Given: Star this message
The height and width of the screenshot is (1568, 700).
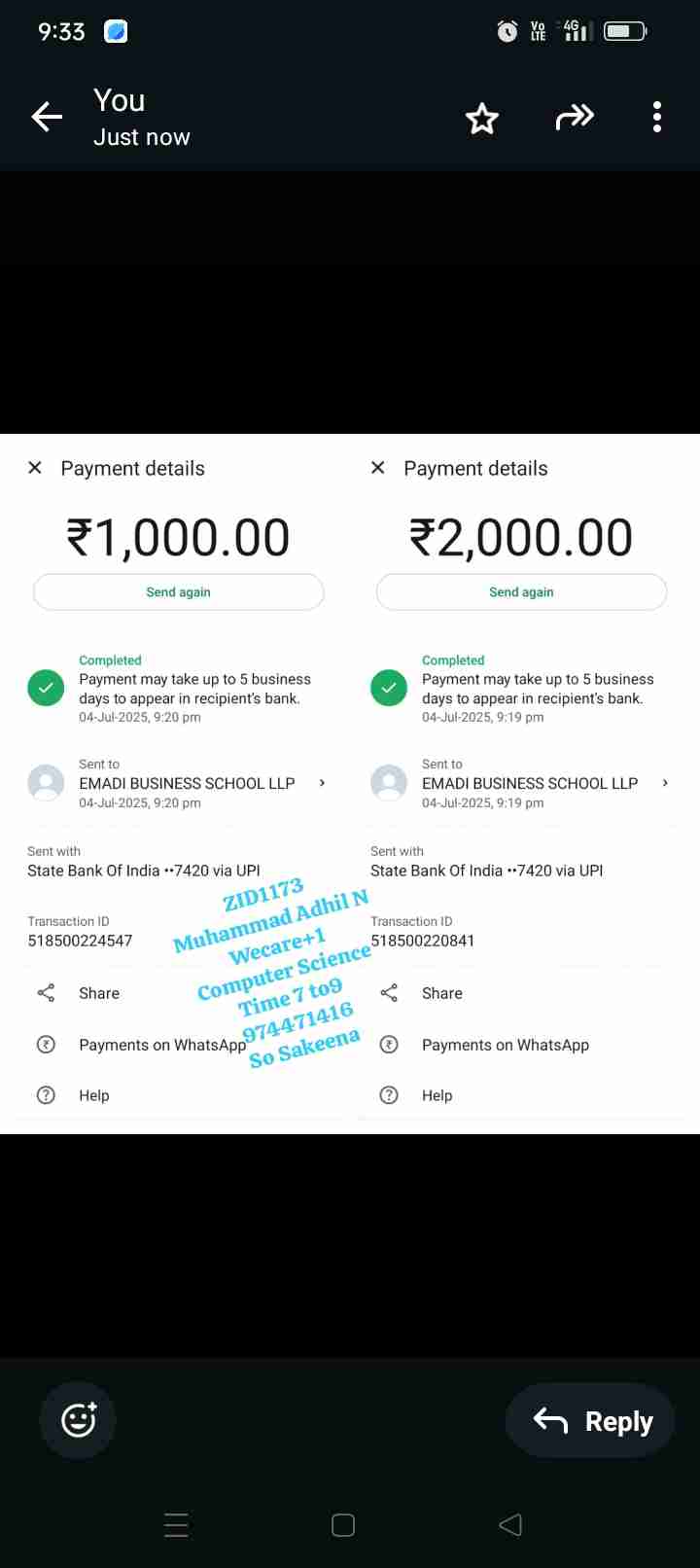Looking at the screenshot, I should [481, 119].
